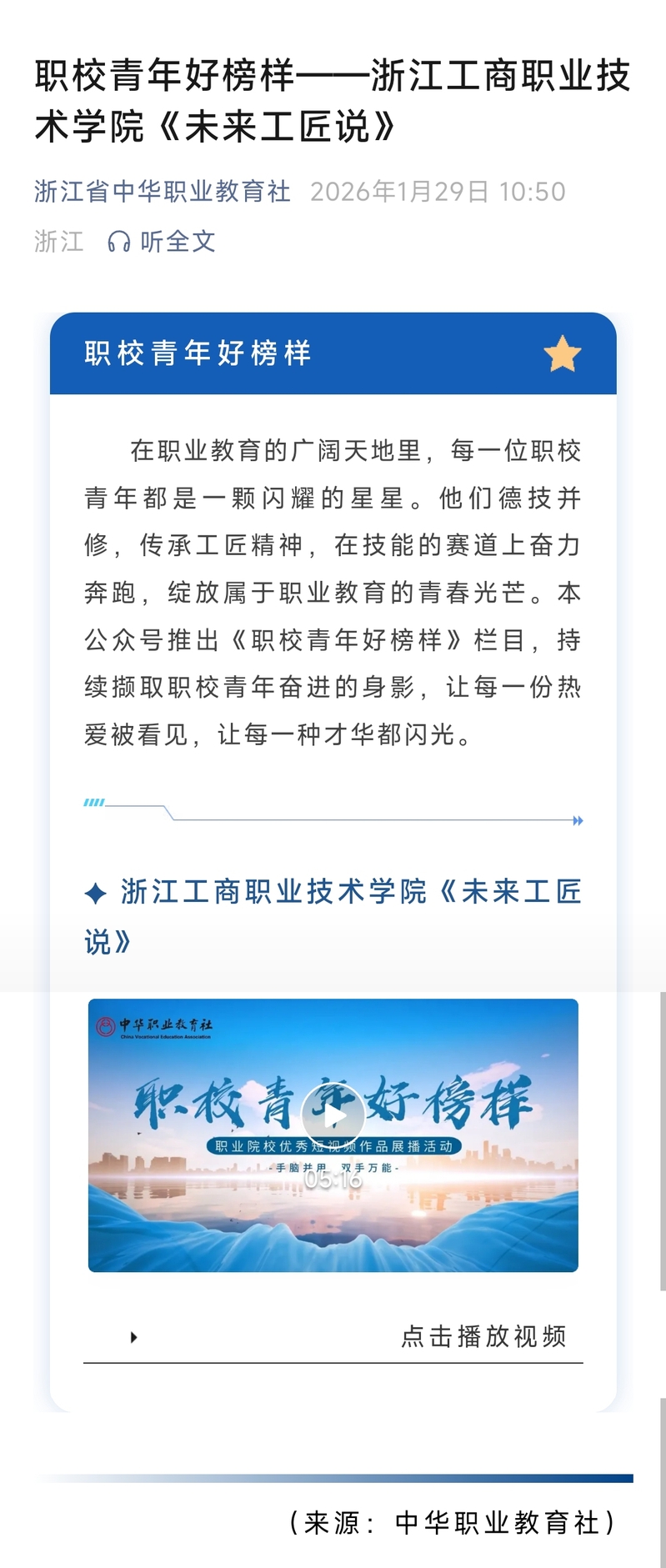Open the 浙江省中华职业教育社 account page
Viewport: 666px width, 1568px height.
point(163,192)
